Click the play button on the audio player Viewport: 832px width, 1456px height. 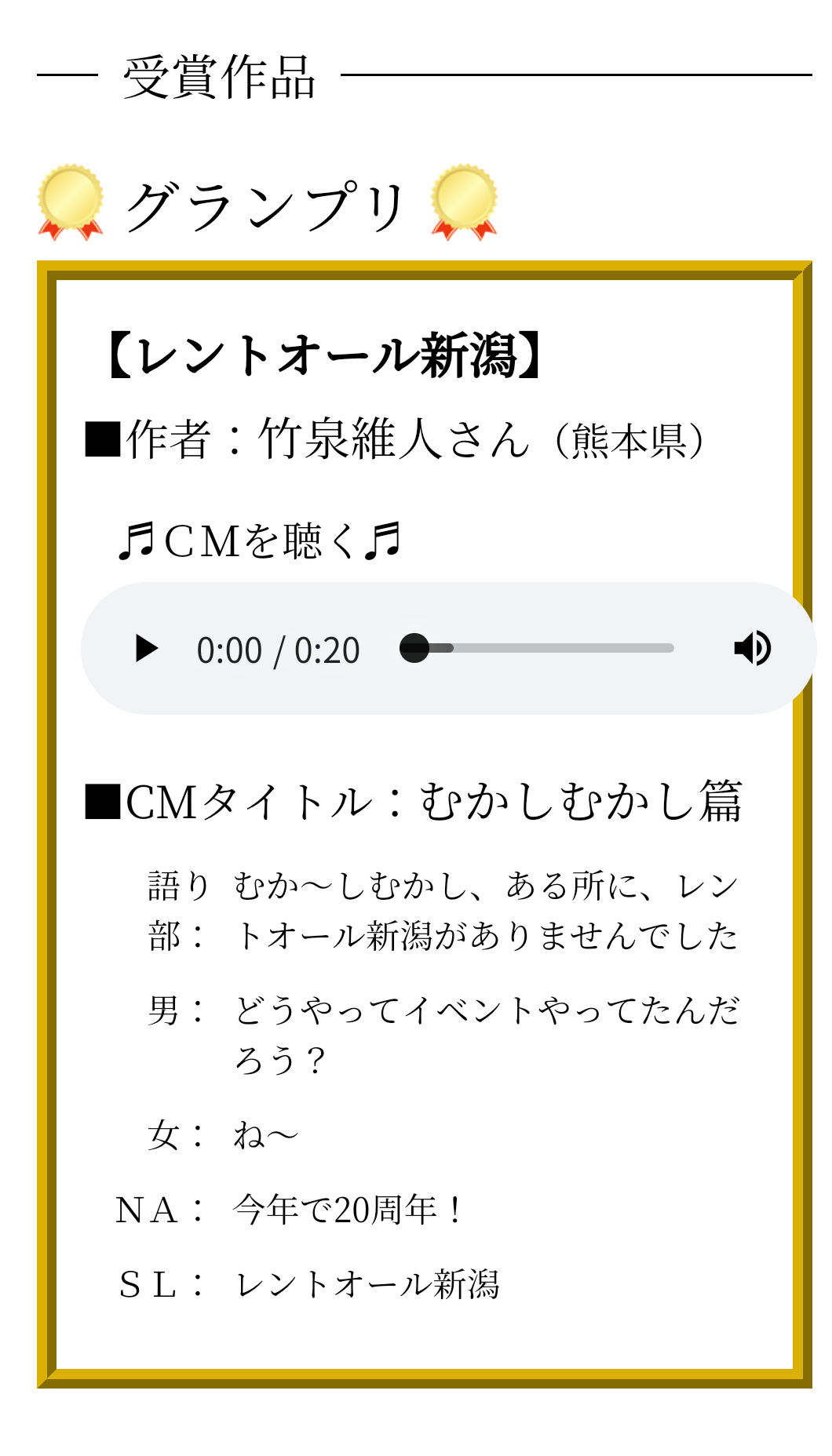(147, 648)
